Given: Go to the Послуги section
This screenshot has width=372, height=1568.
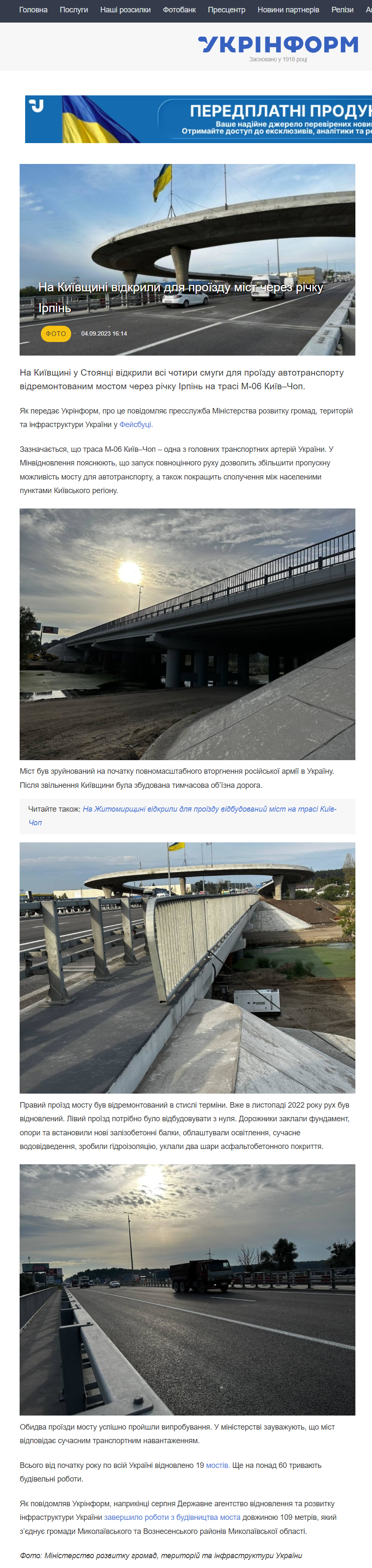Looking at the screenshot, I should click(x=74, y=10).
